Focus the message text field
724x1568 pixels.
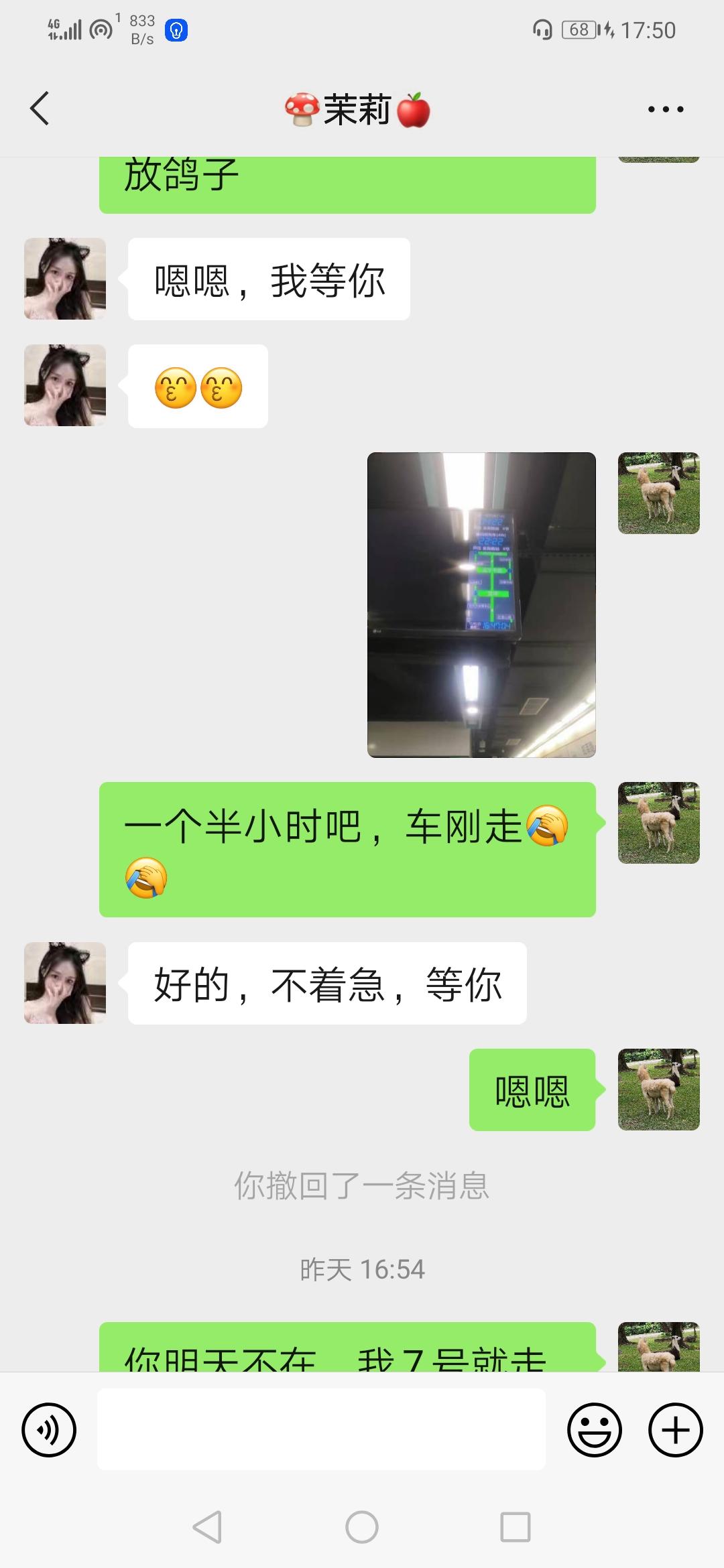coord(321,1429)
